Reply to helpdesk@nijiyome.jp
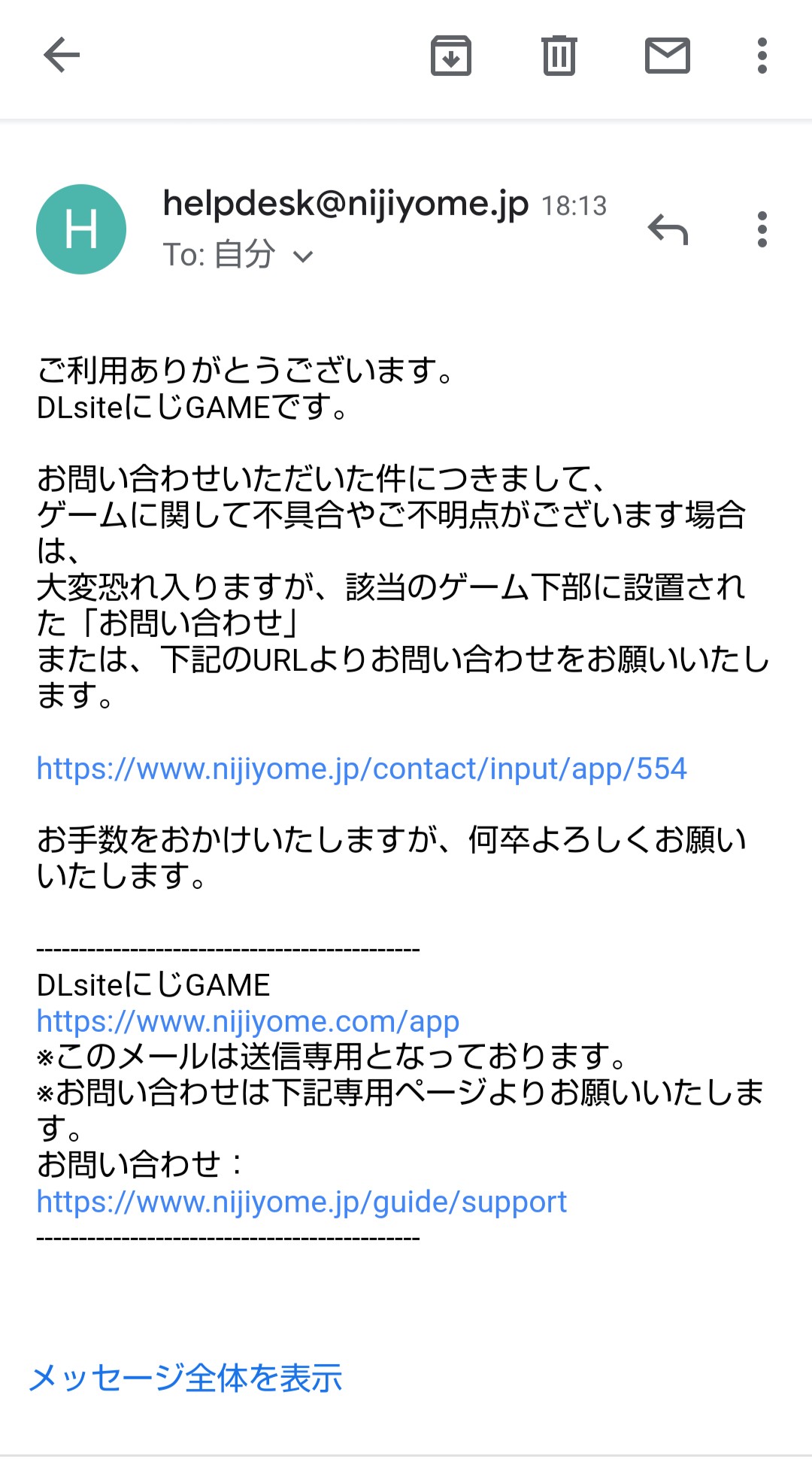The width and height of the screenshot is (812, 1459). point(668,229)
